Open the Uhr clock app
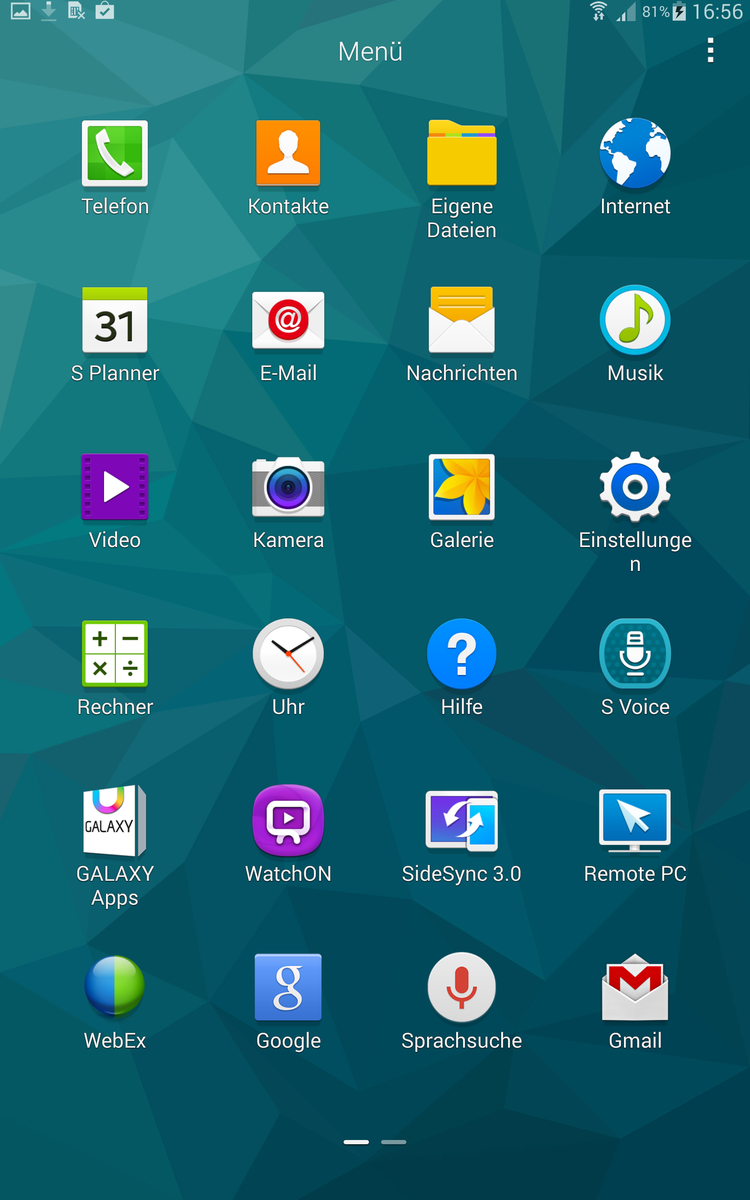The height and width of the screenshot is (1200, 750). (x=288, y=654)
